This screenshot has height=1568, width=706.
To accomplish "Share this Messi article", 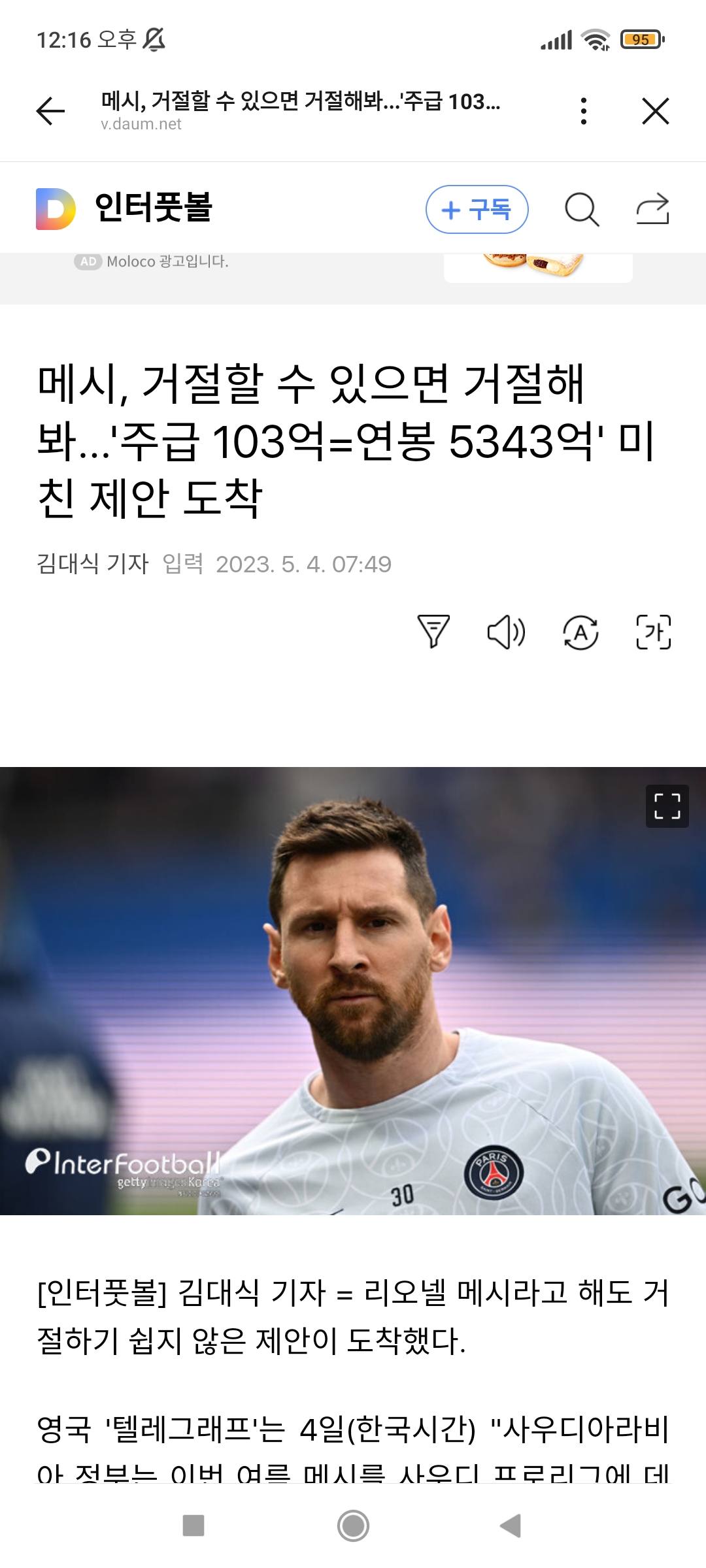I will 652,210.
